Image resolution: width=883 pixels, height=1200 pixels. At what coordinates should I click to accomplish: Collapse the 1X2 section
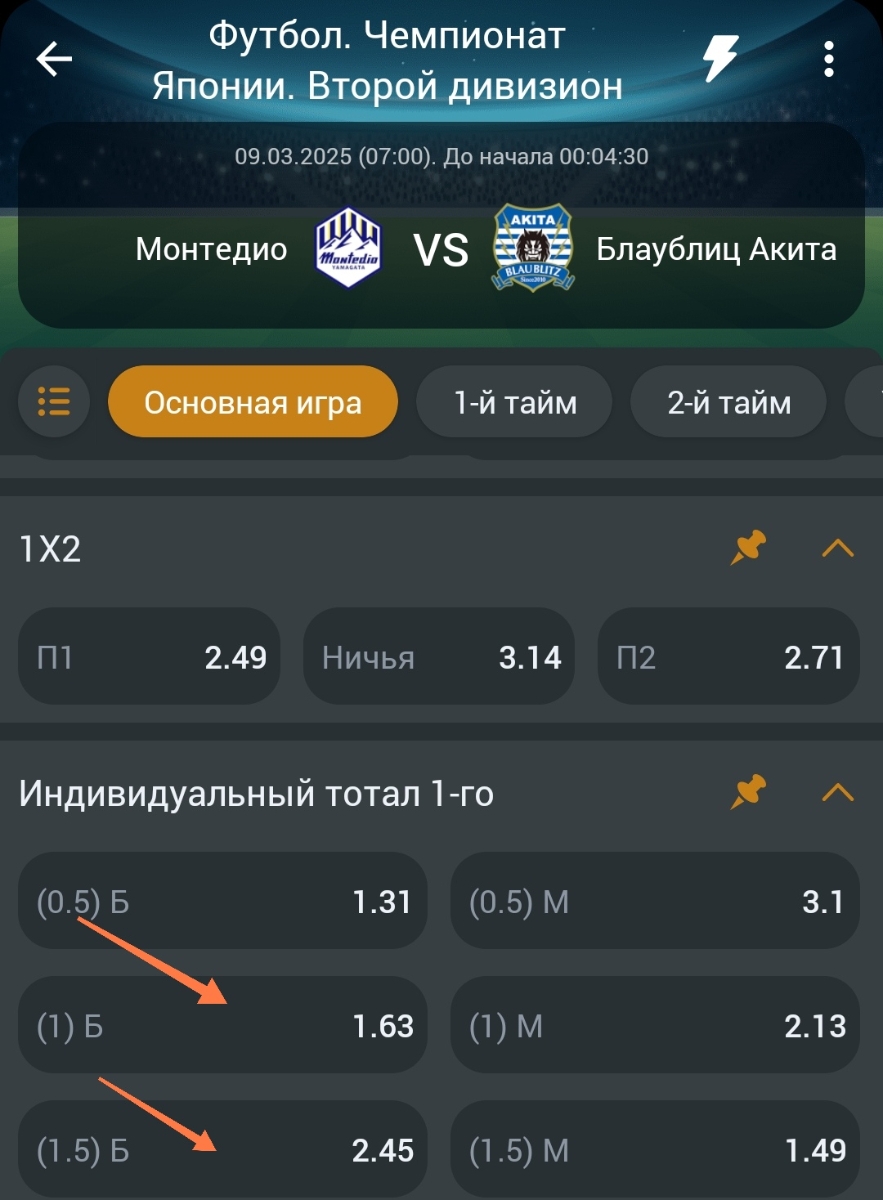tap(837, 548)
